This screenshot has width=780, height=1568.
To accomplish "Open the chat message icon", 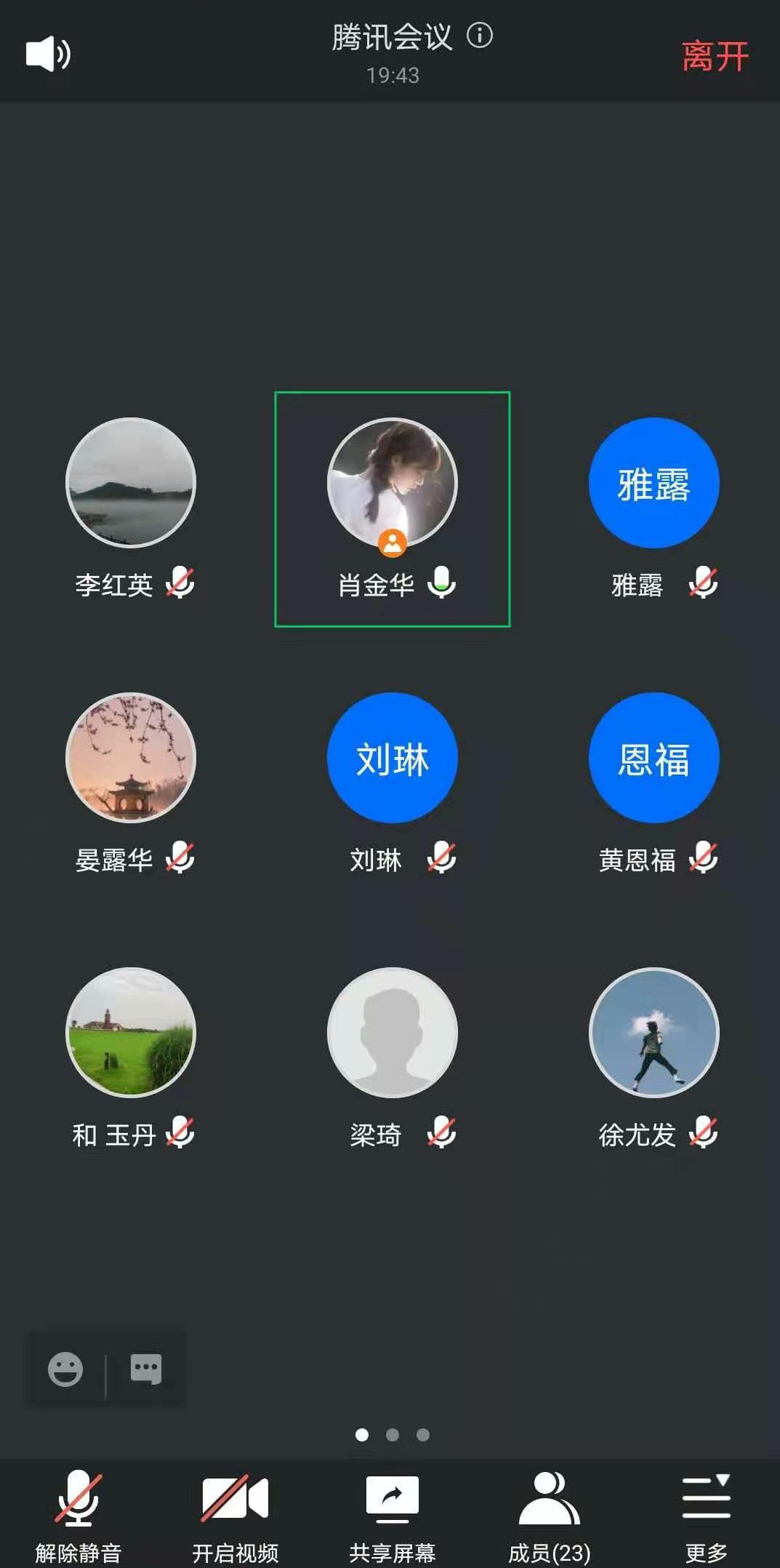I will click(x=145, y=1369).
